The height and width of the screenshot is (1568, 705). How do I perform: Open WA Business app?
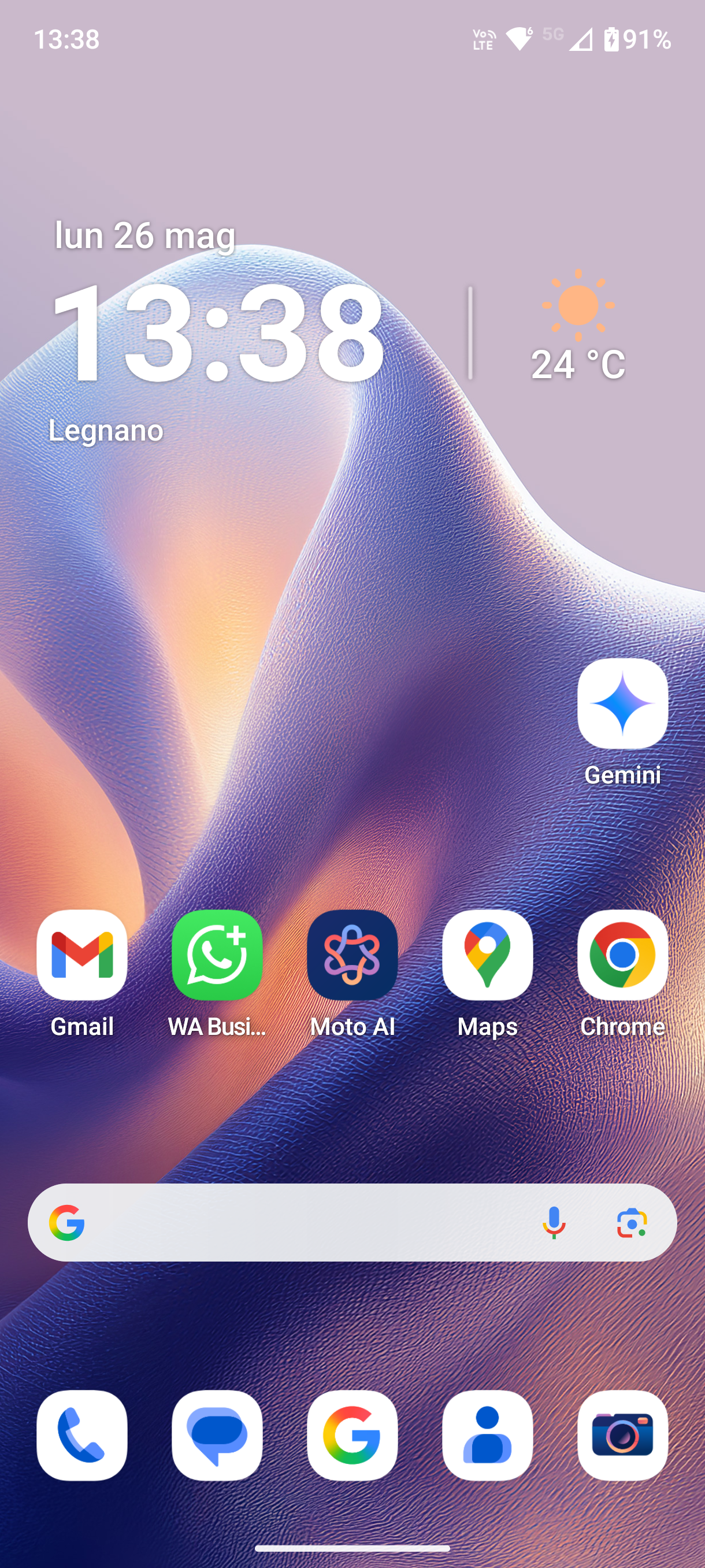pos(217,955)
